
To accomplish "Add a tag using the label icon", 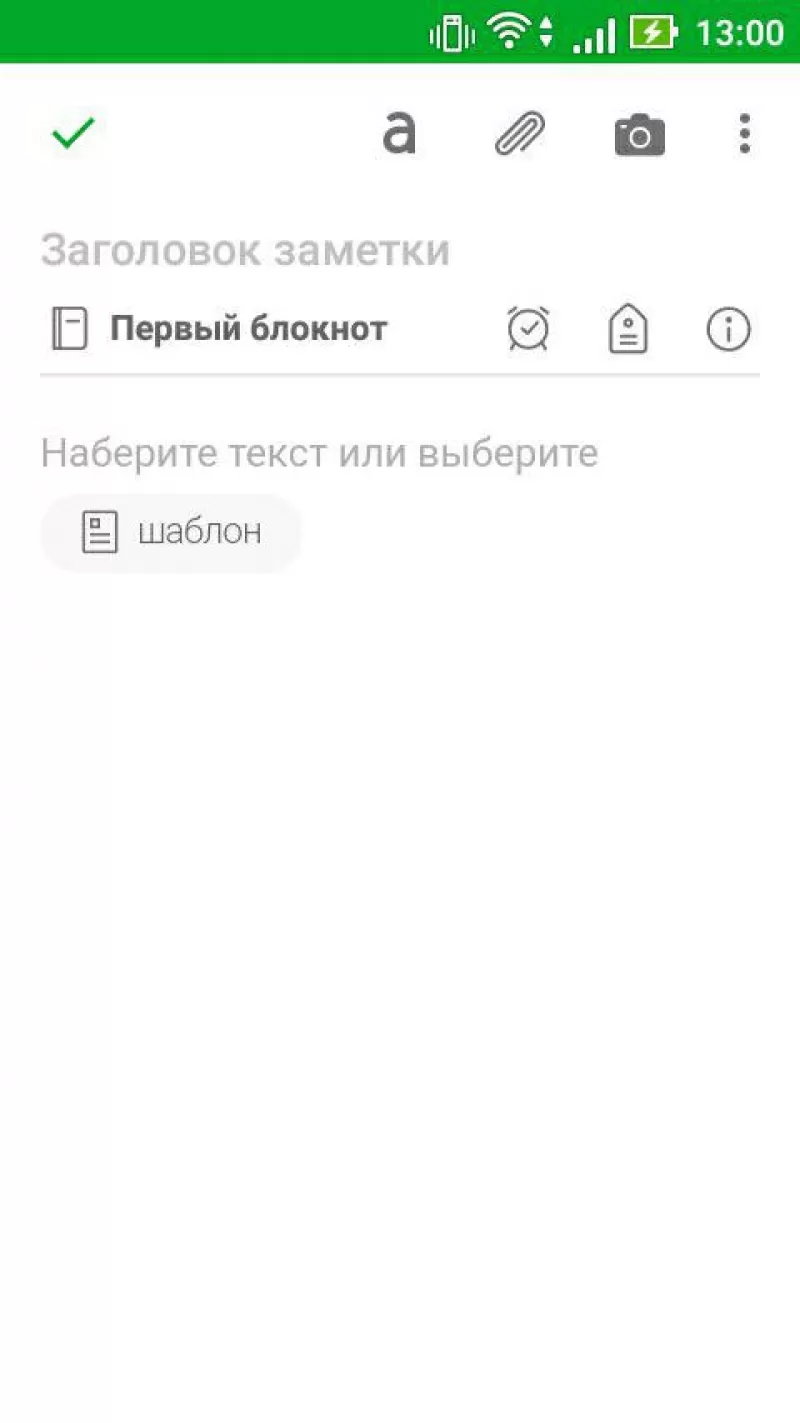I will pos(627,328).
